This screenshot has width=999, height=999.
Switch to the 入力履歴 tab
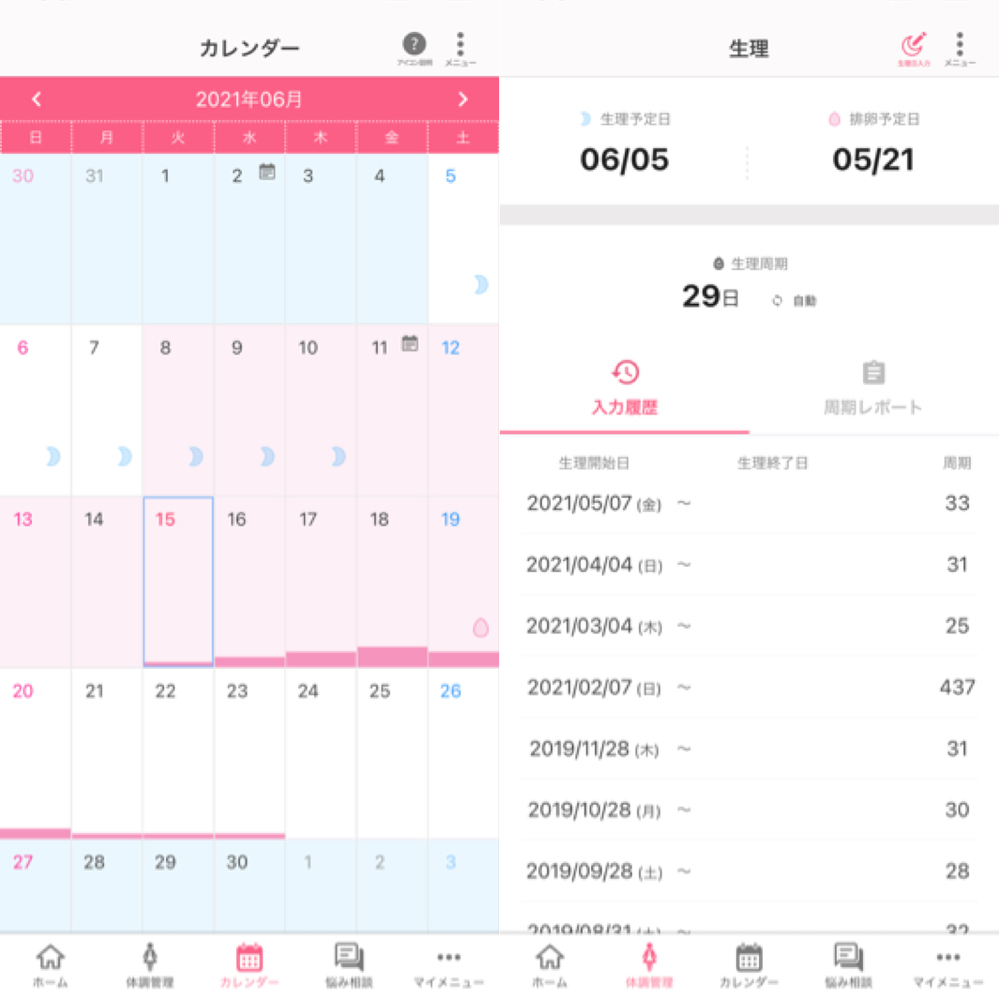[624, 389]
